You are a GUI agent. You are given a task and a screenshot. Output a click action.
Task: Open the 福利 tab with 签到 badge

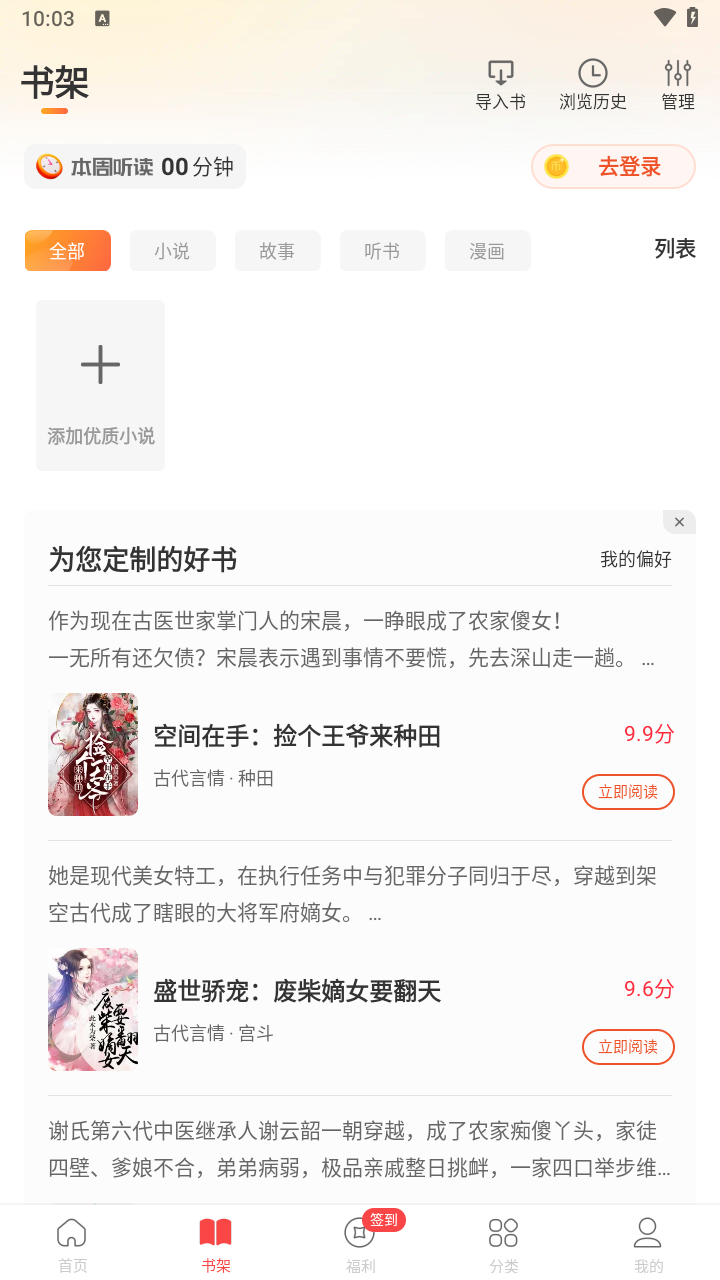(361, 1245)
